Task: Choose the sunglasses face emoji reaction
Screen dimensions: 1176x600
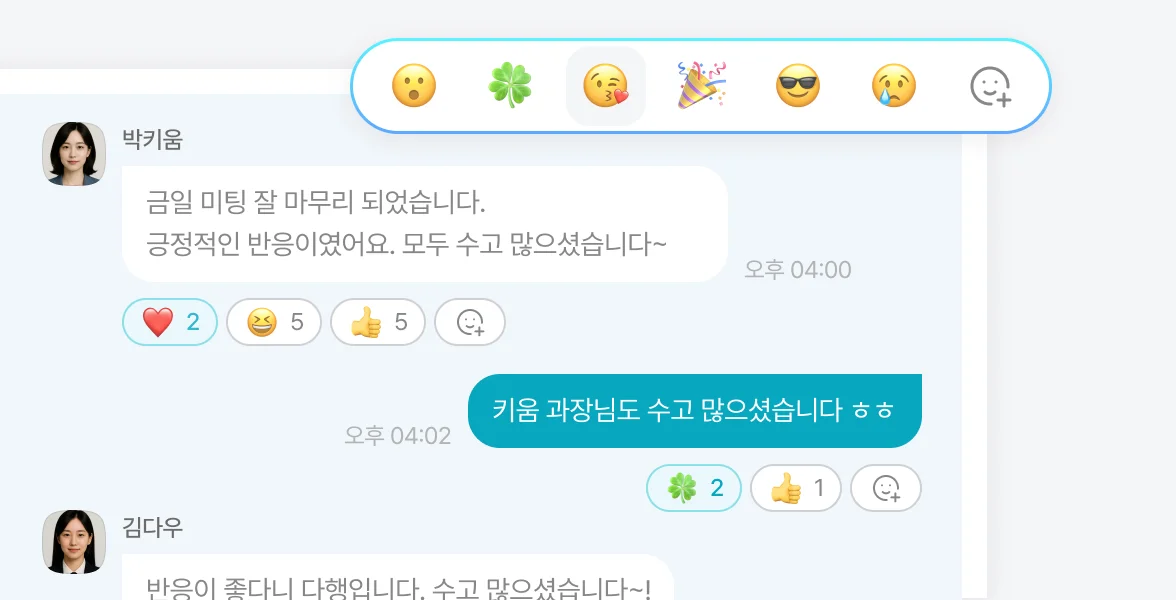Action: pos(798,86)
